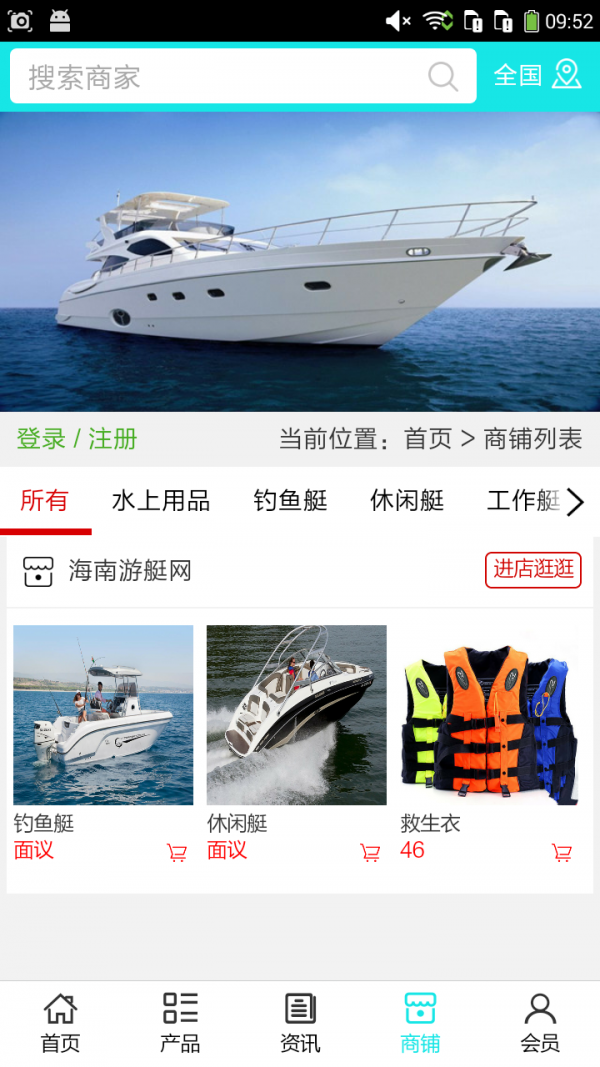The height and width of the screenshot is (1067, 600).
Task: Show more categories with the right chevron
Action: pyautogui.click(x=576, y=503)
